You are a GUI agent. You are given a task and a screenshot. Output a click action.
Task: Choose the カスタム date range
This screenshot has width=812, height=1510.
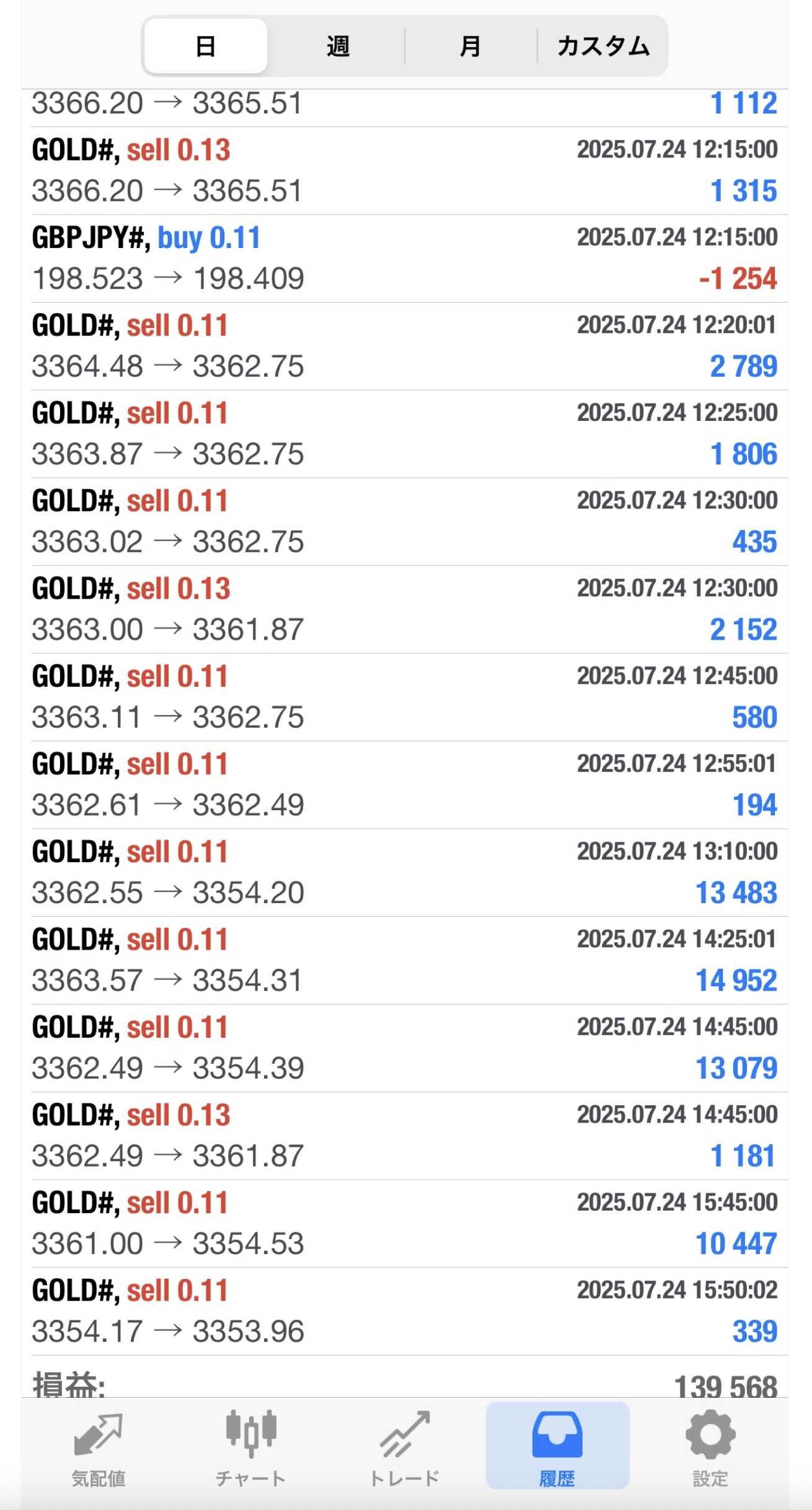tap(602, 46)
